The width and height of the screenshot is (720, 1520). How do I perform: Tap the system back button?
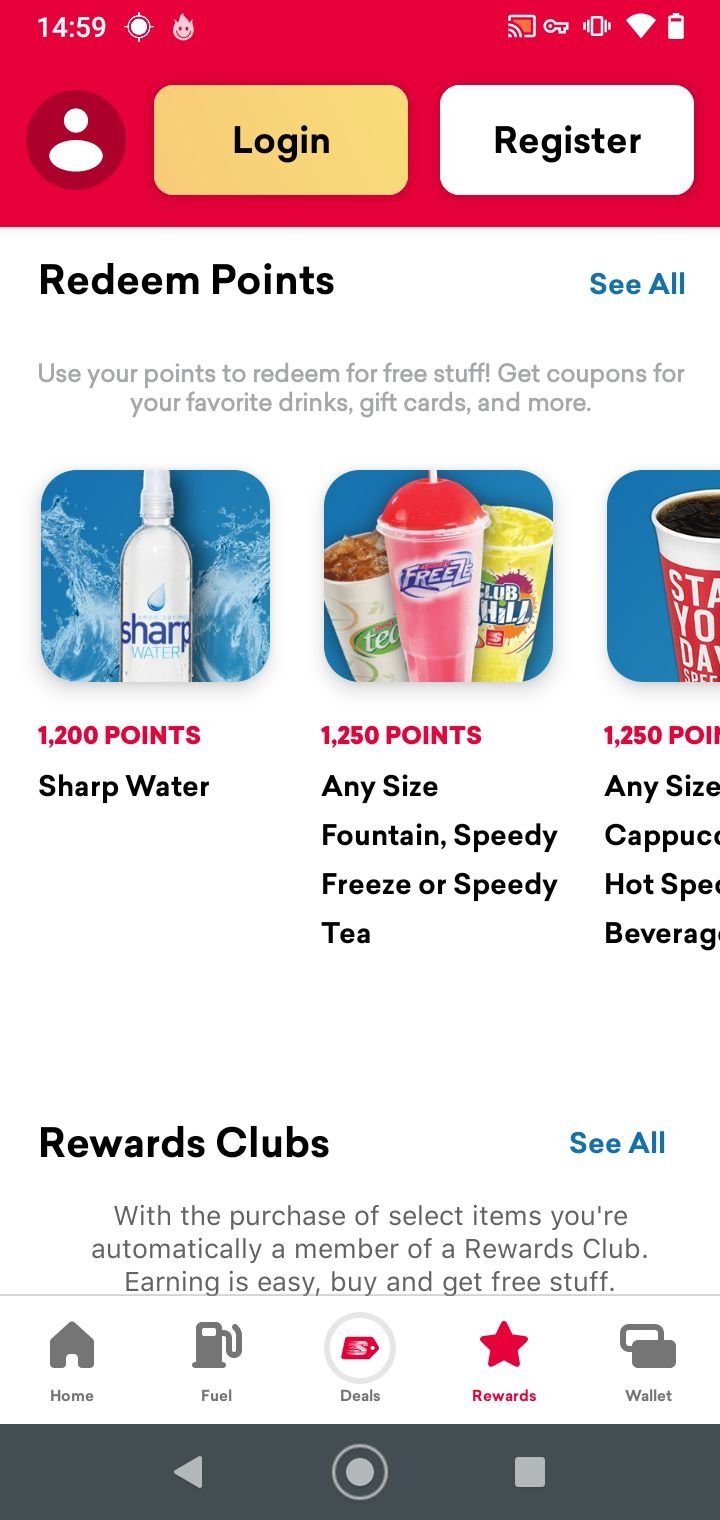click(x=188, y=1472)
